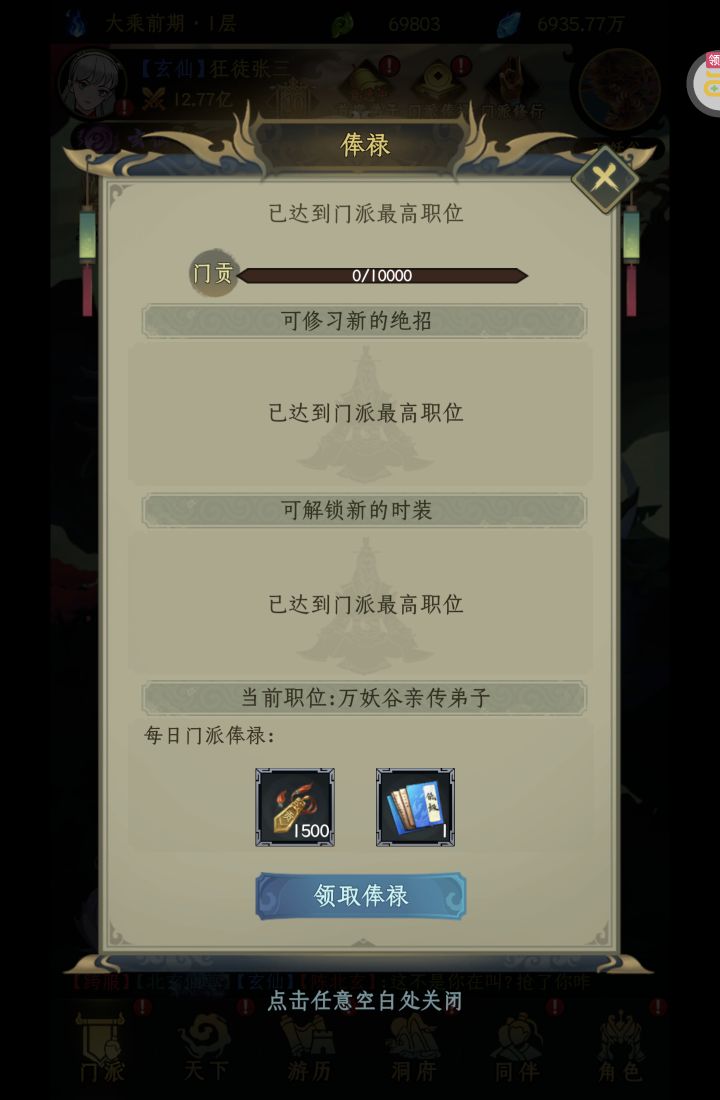Image resolution: width=720 pixels, height=1100 pixels.
Task: Close the 俸禄 dialog with the X
Action: tap(605, 179)
